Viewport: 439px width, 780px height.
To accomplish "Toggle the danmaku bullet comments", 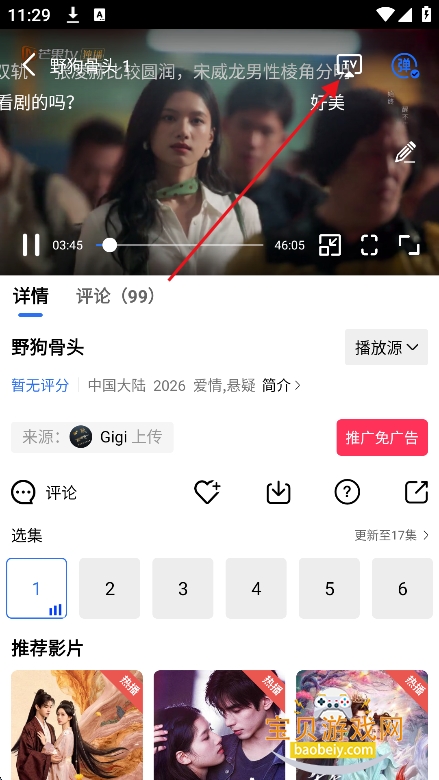I will point(405,66).
